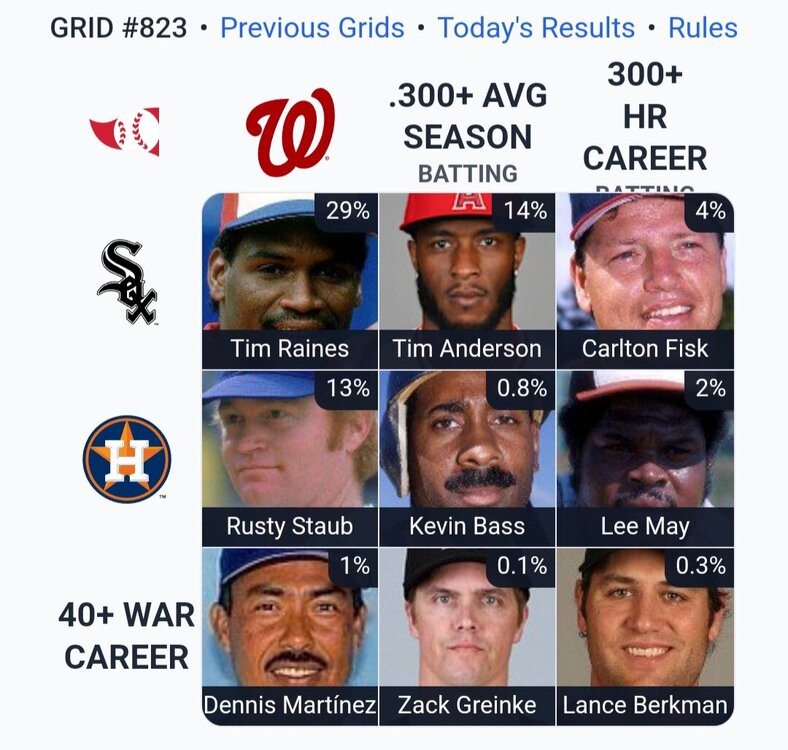Viewport: 788px width, 750px height.
Task: Select the Dennis Martínez grid cell
Action: [x=290, y=636]
